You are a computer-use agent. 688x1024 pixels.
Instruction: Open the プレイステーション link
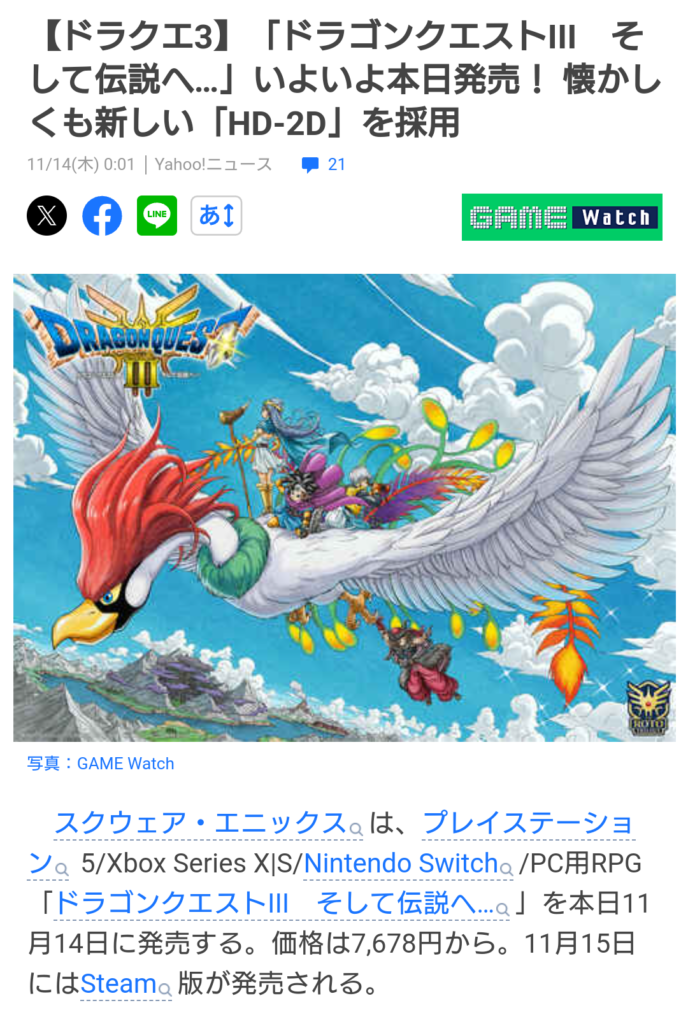527,824
